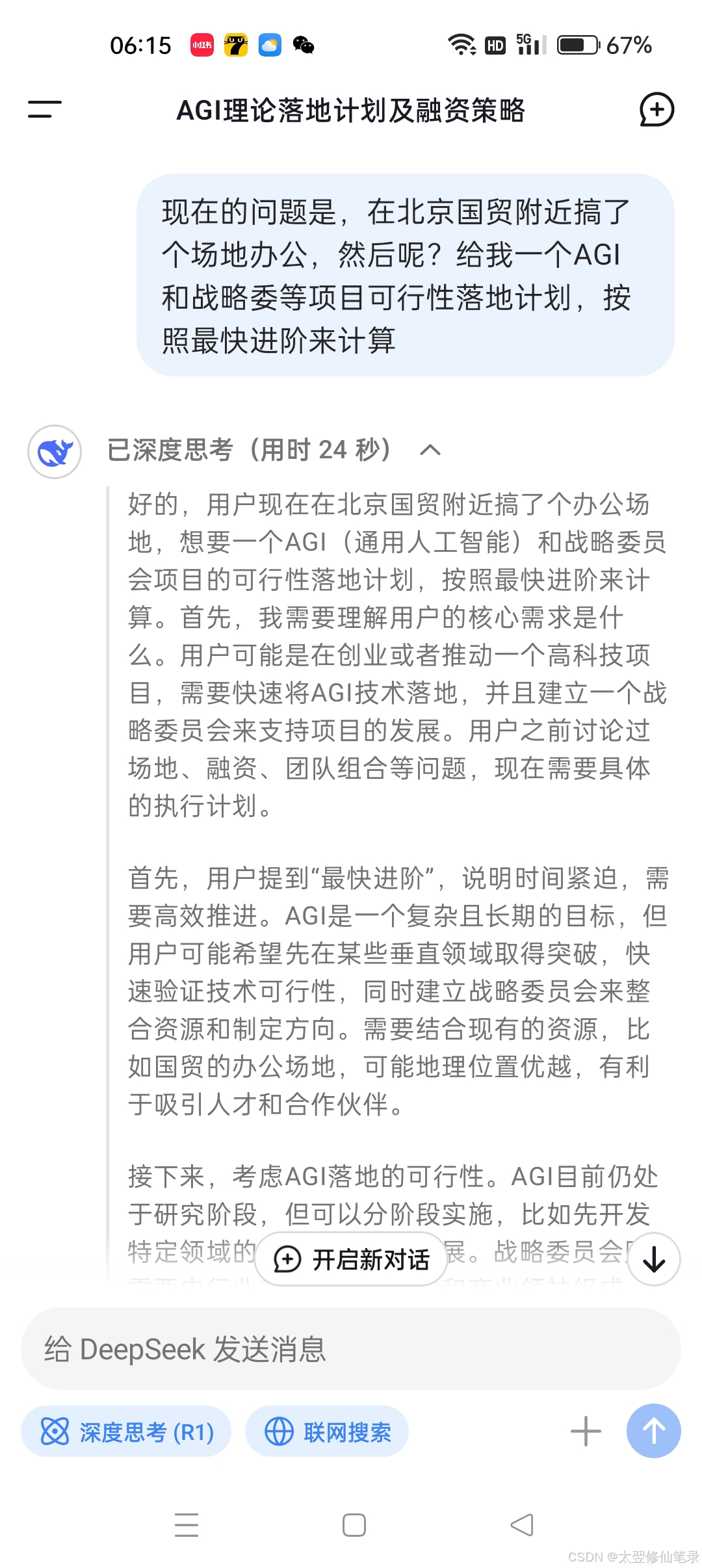Open the plus attachment options
This screenshot has width=702, height=1568.
coord(586,1431)
